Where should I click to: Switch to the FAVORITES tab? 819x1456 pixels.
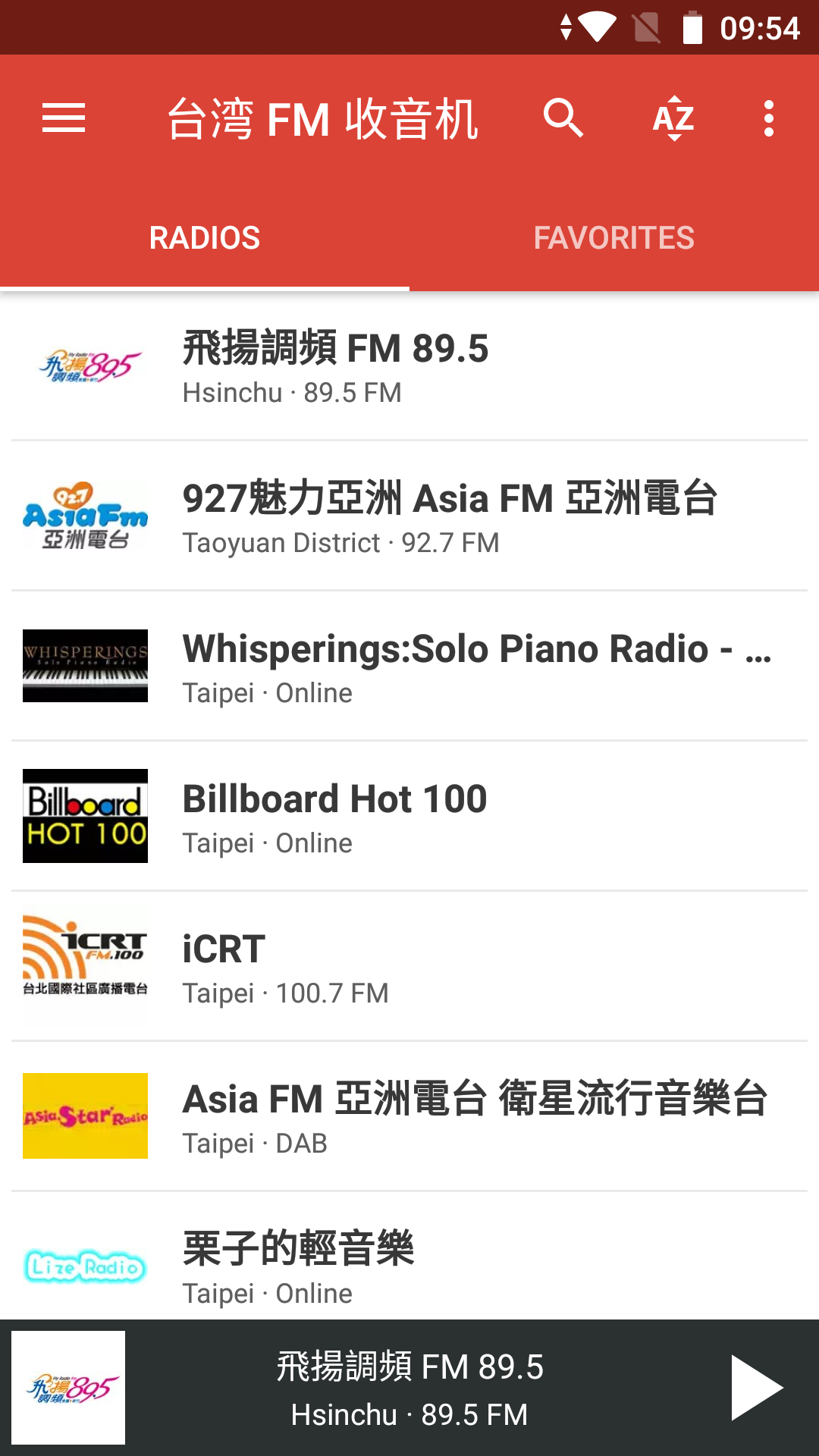[x=614, y=238]
